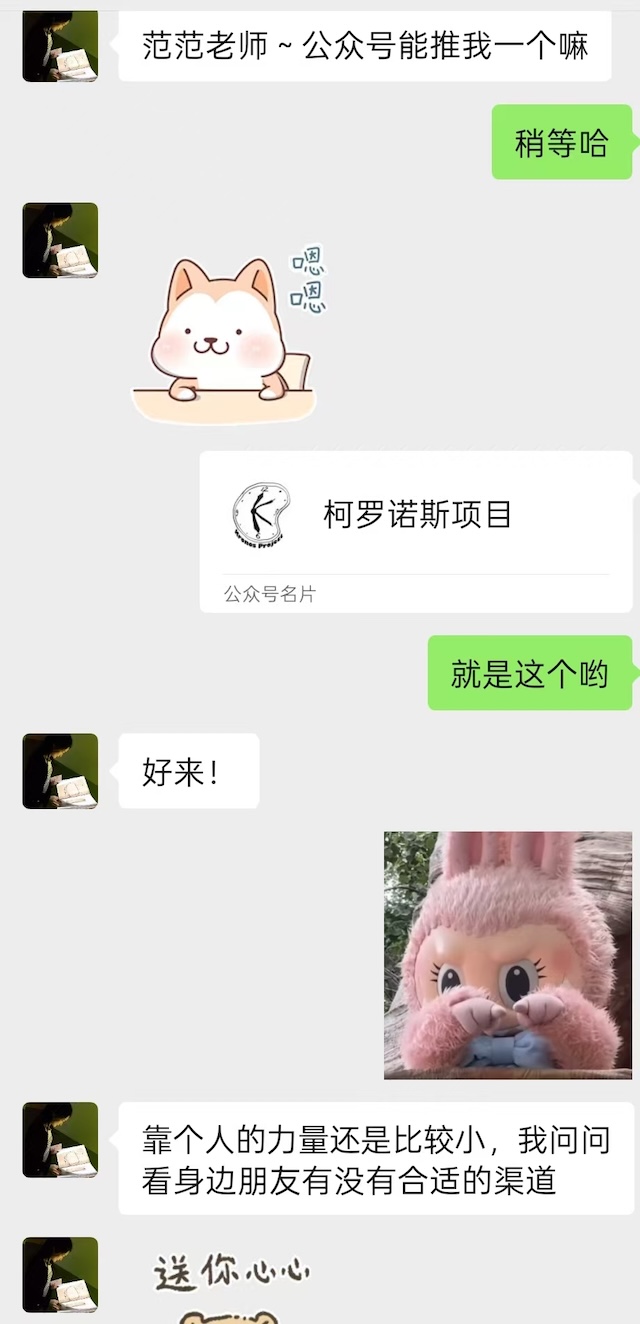This screenshot has height=1324, width=640.
Task: Open the sender's avatar beside 好来！
Action: pyautogui.click(x=60, y=771)
